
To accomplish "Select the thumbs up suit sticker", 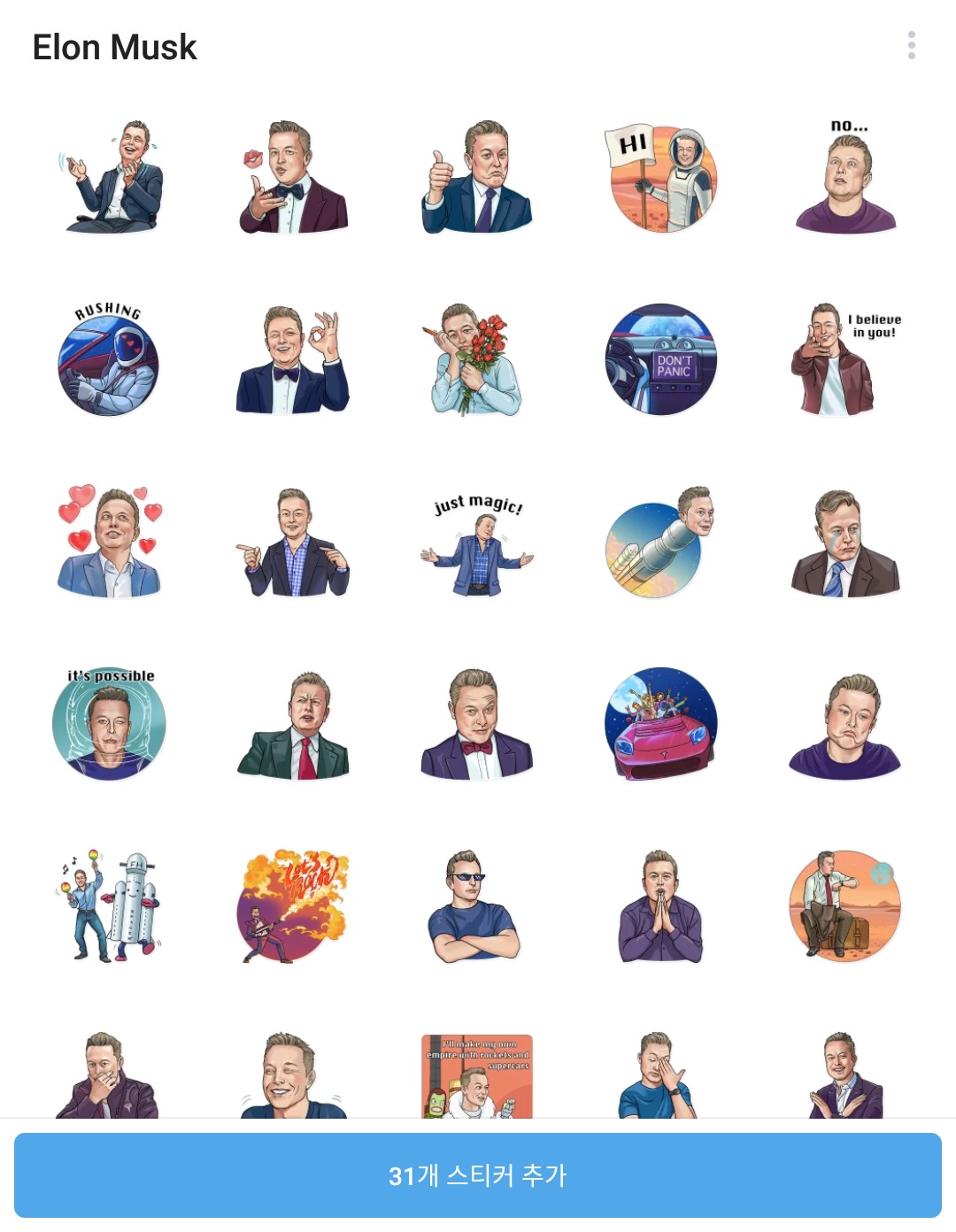I will 477,178.
